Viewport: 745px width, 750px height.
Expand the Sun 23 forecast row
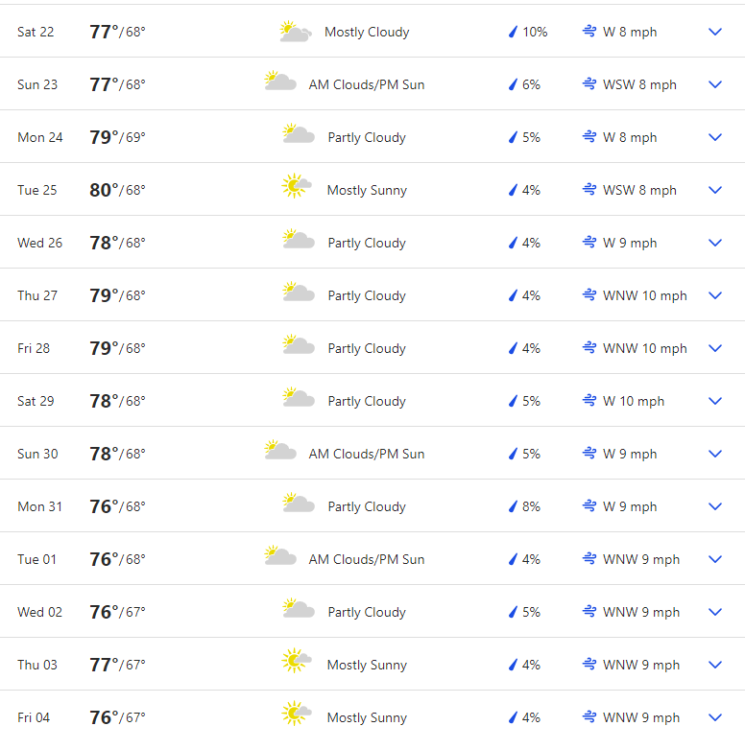click(x=715, y=85)
